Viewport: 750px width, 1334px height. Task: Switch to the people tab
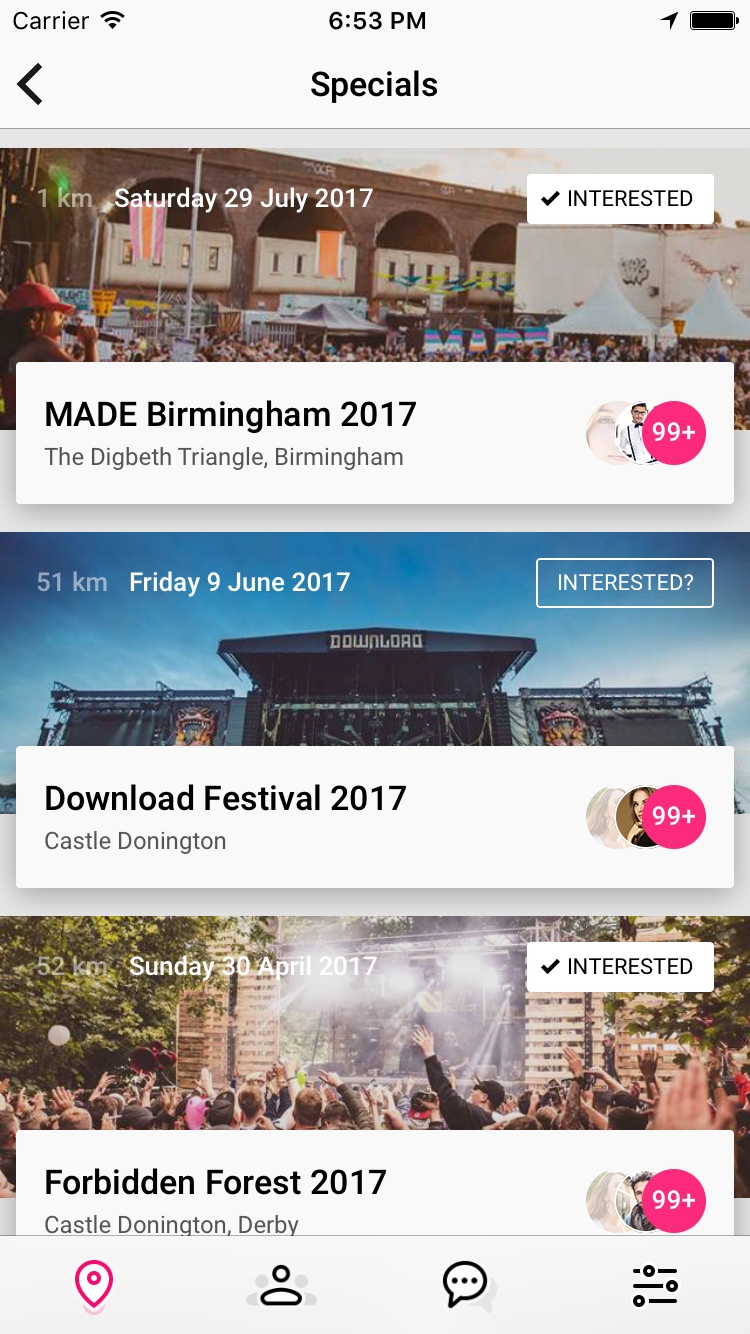pos(281,1285)
